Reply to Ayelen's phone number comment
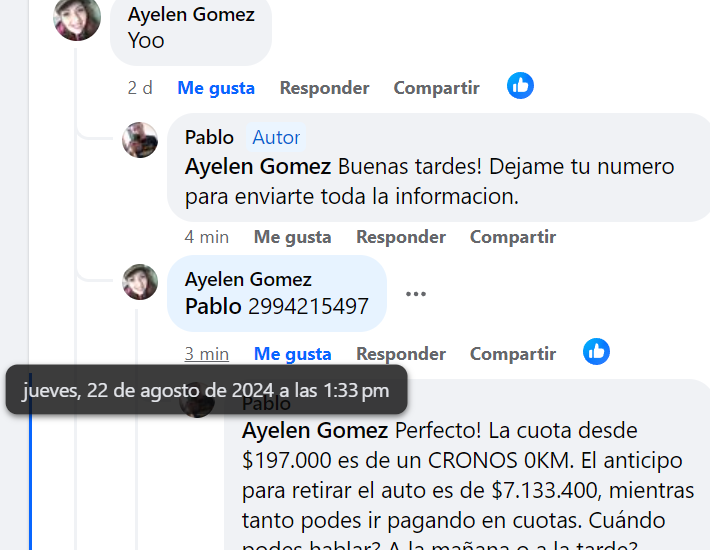The width and height of the screenshot is (710, 550). tap(401, 354)
